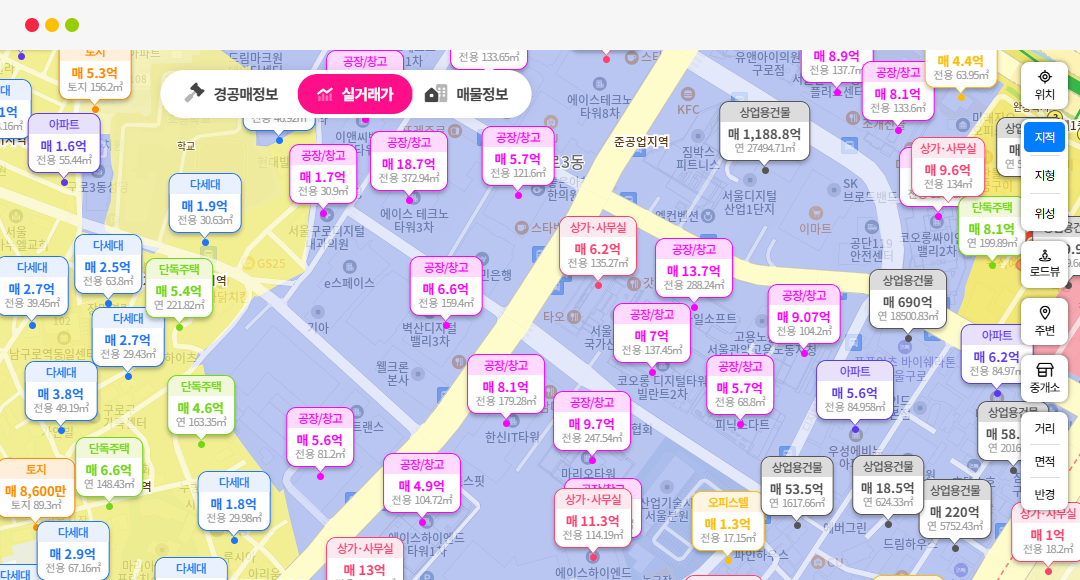Switch to the 경공매정보 tab

pos(231,94)
